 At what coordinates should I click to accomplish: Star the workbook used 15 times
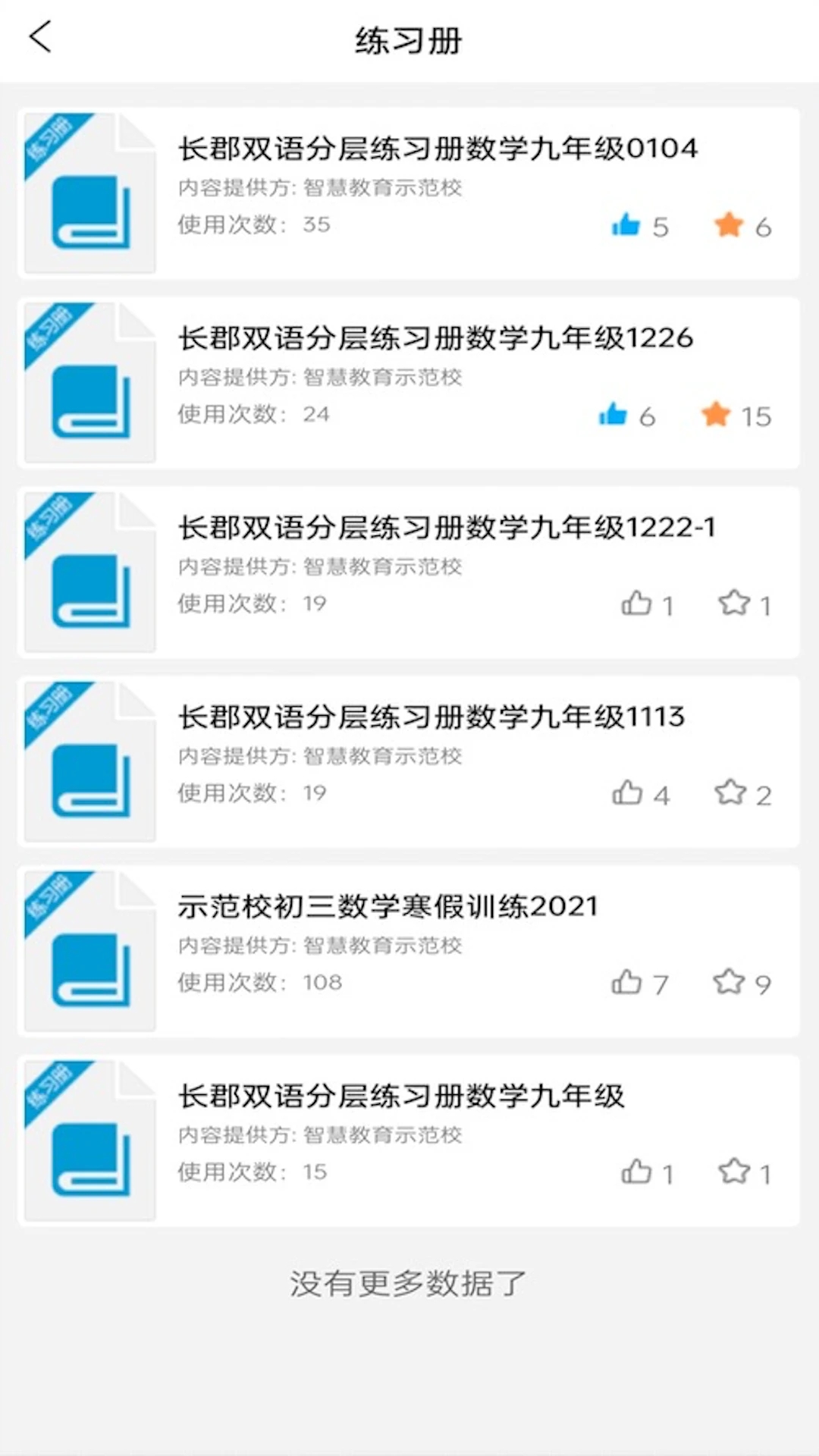[734, 1172]
